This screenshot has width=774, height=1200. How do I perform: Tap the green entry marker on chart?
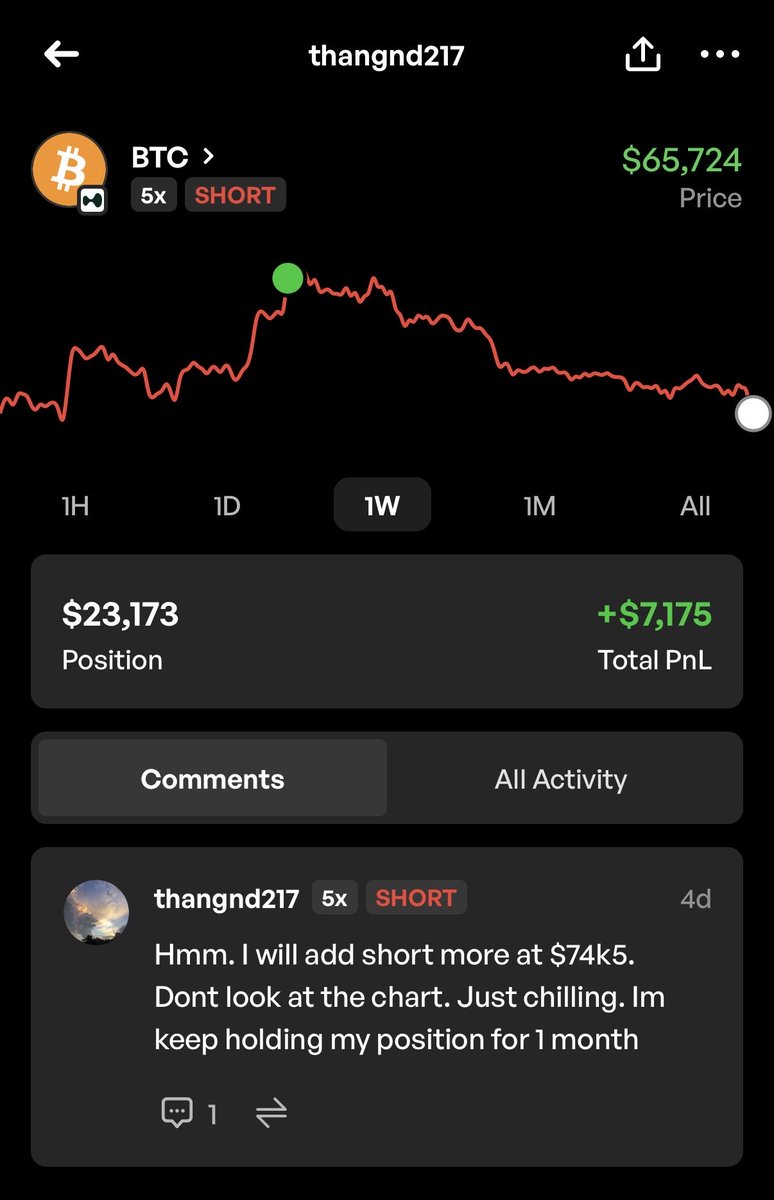point(288,279)
